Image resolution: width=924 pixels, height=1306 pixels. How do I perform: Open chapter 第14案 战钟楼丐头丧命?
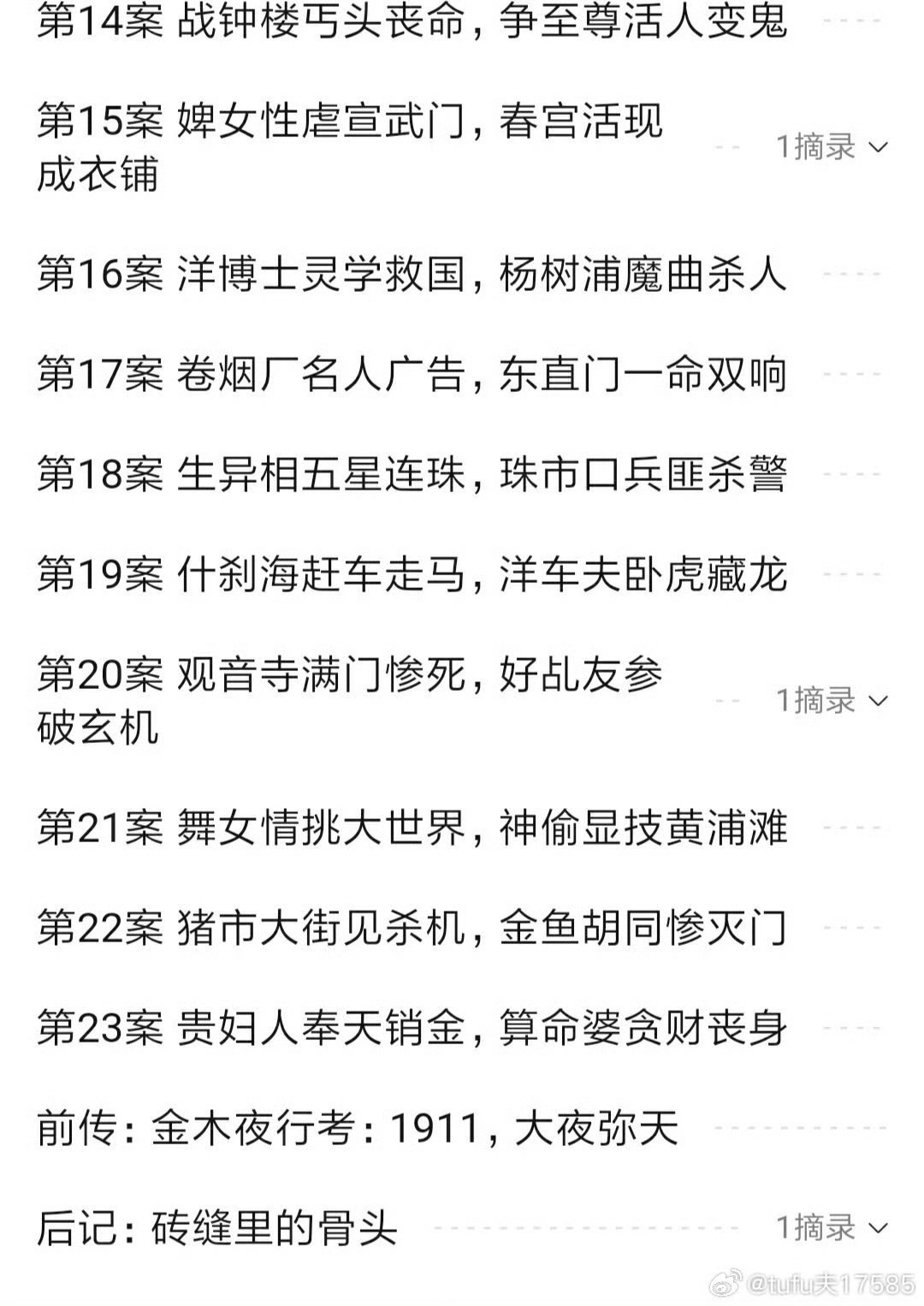coord(412,21)
